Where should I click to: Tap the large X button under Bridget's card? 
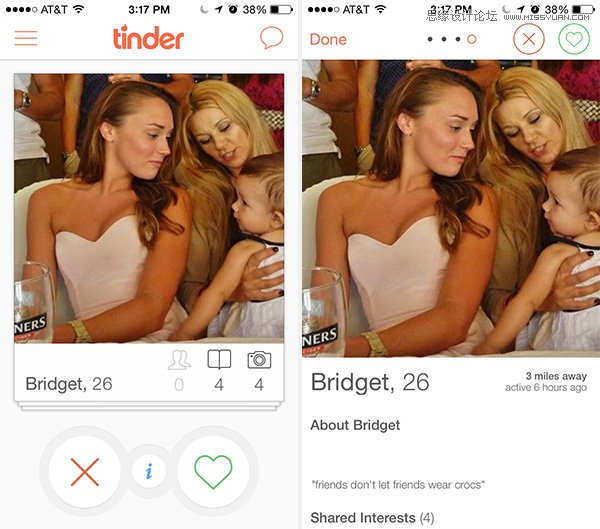[x=85, y=471]
